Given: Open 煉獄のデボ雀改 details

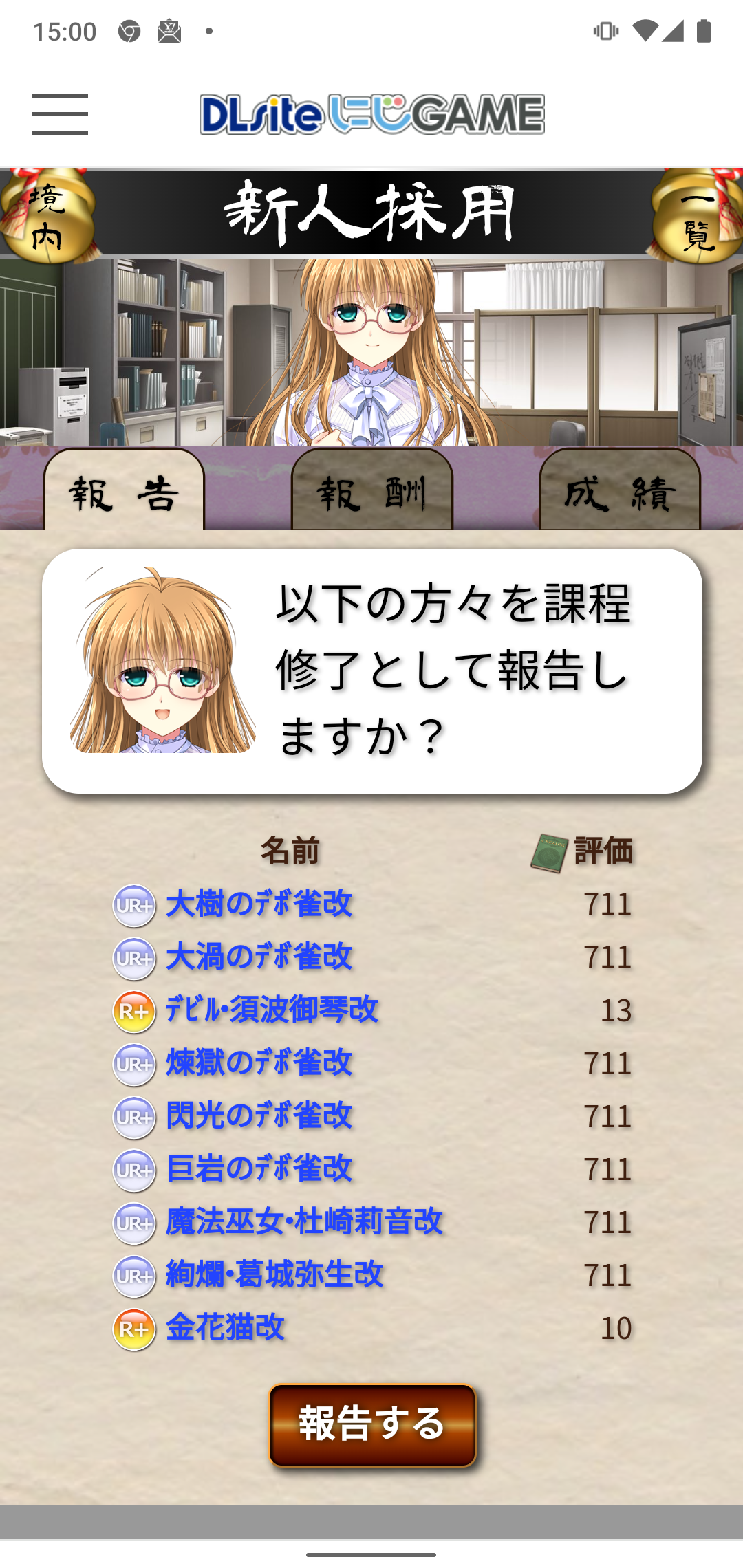Looking at the screenshot, I should [259, 1063].
